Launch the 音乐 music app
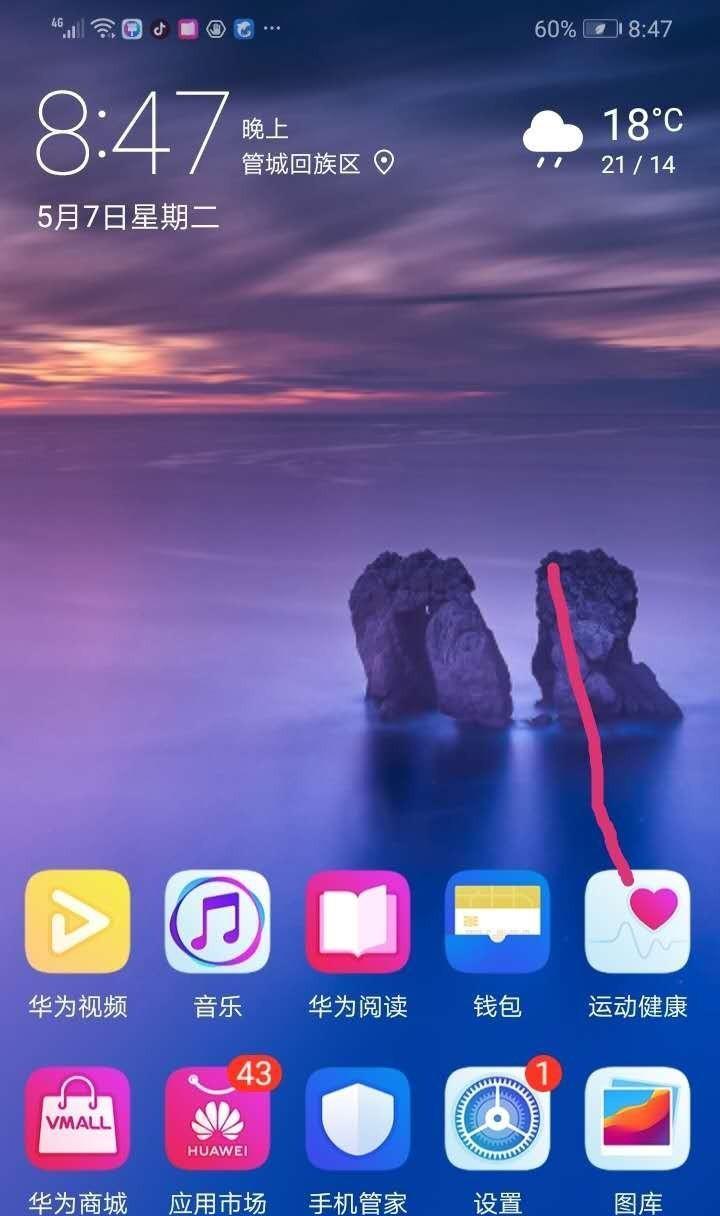This screenshot has width=720, height=1216. click(x=217, y=921)
